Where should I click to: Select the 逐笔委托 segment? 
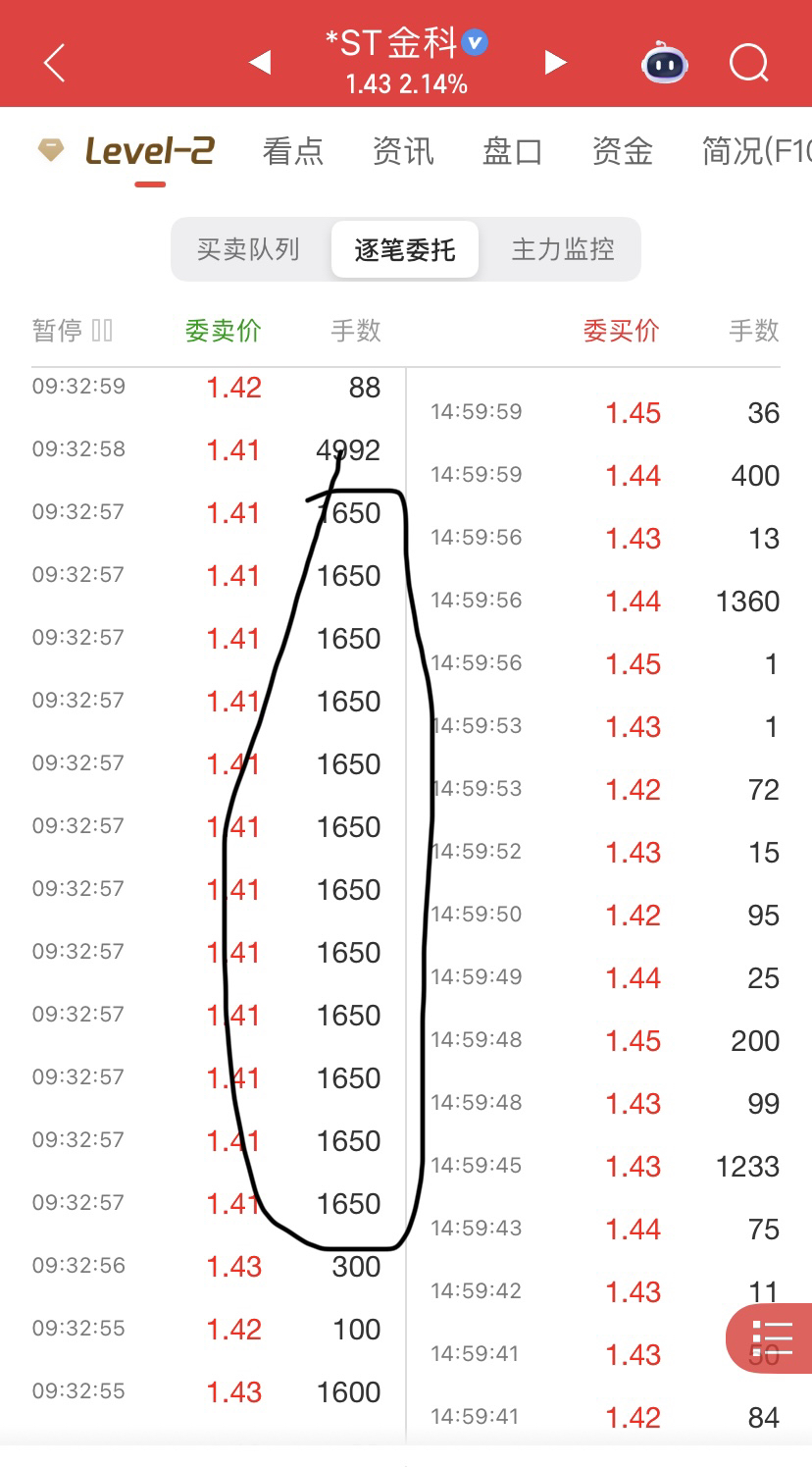click(x=405, y=249)
